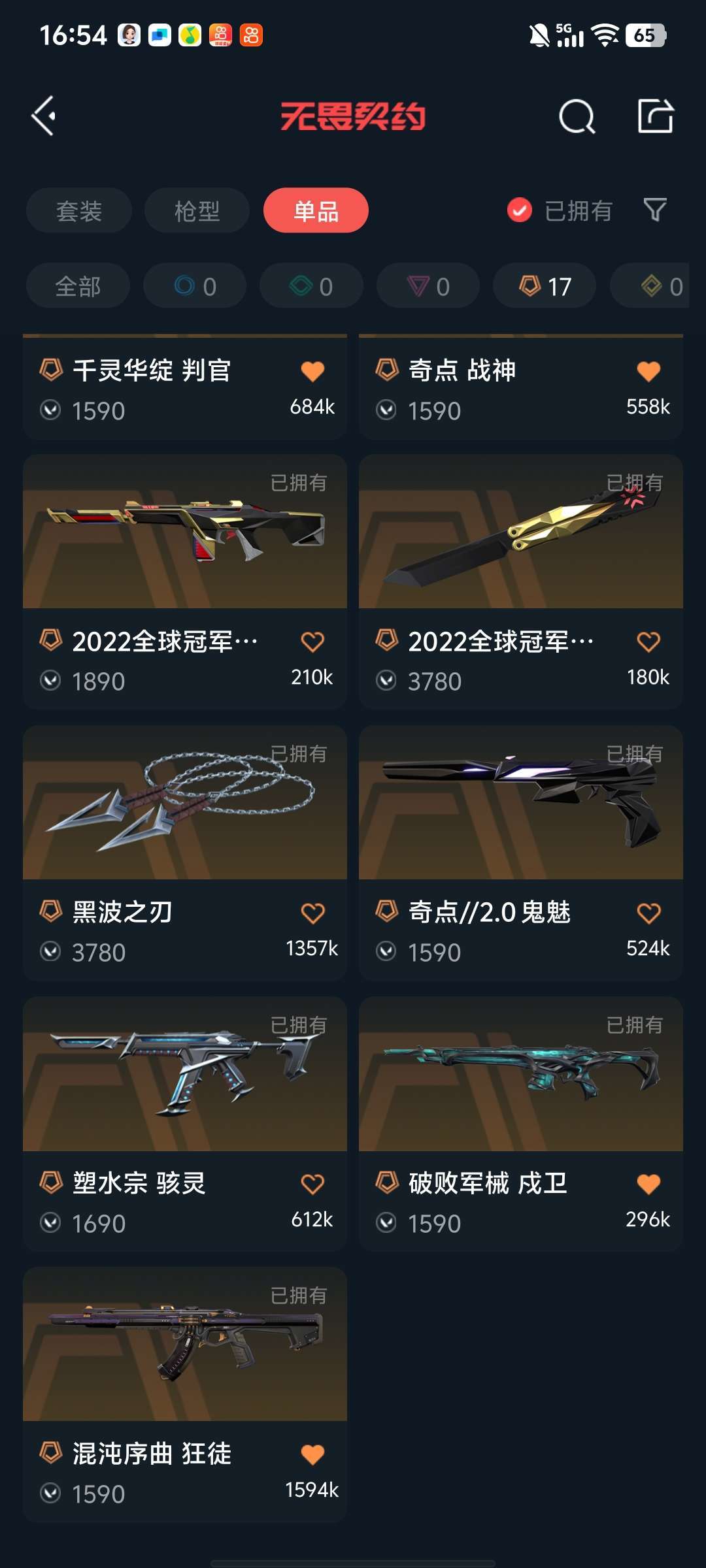The height and width of the screenshot is (1568, 706).
Task: Switch to the 枪型 tab
Action: (196, 210)
